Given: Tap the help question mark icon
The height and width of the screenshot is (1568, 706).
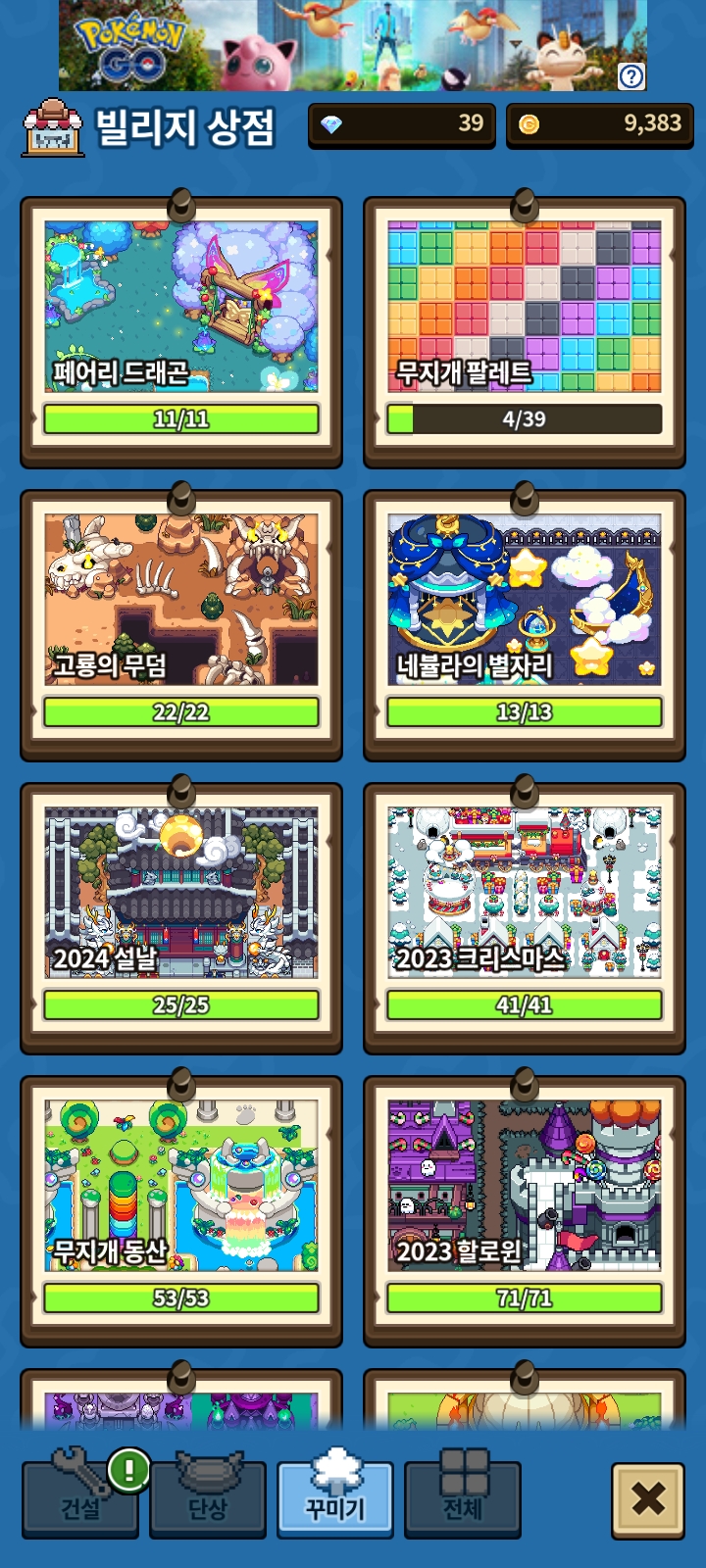Looking at the screenshot, I should 631,75.
